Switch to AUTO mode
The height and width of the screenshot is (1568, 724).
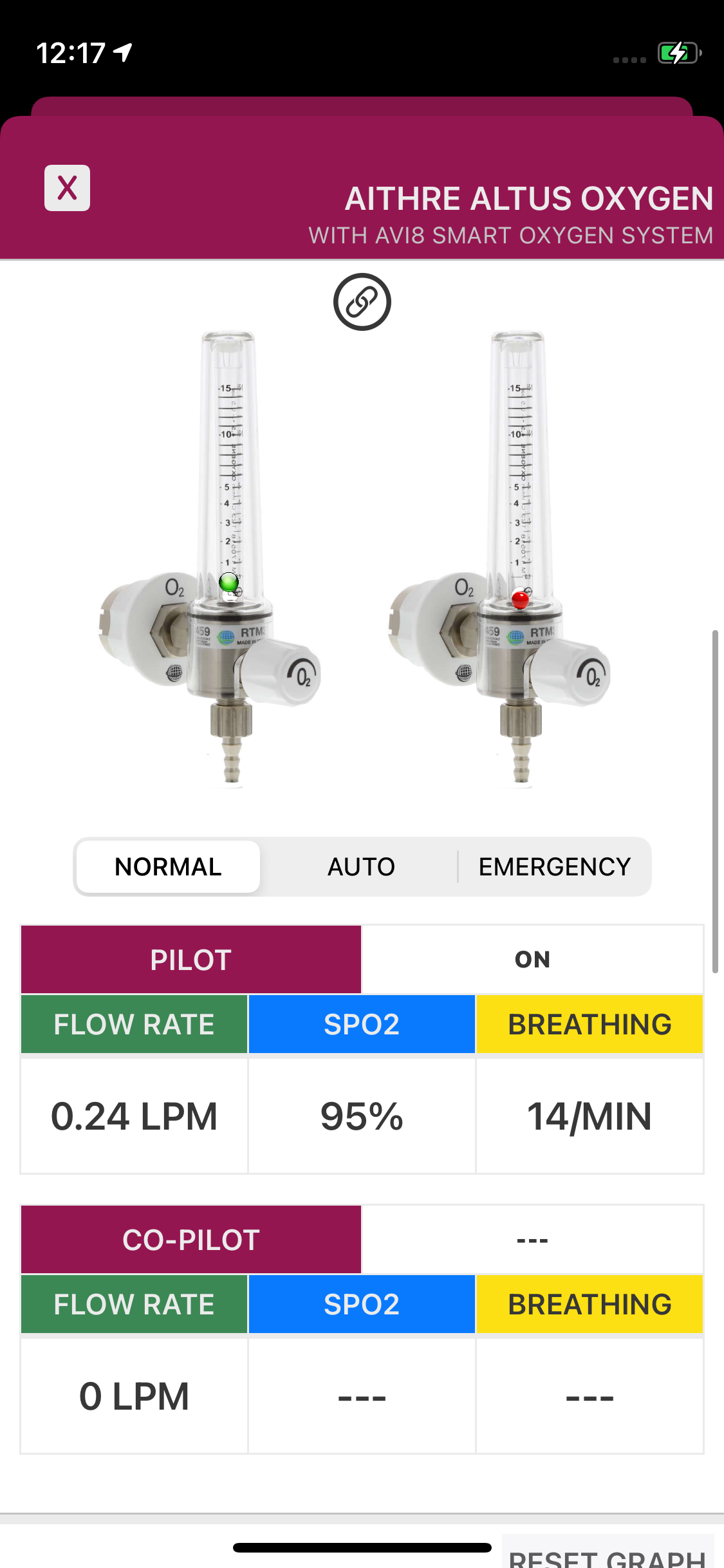point(361,867)
